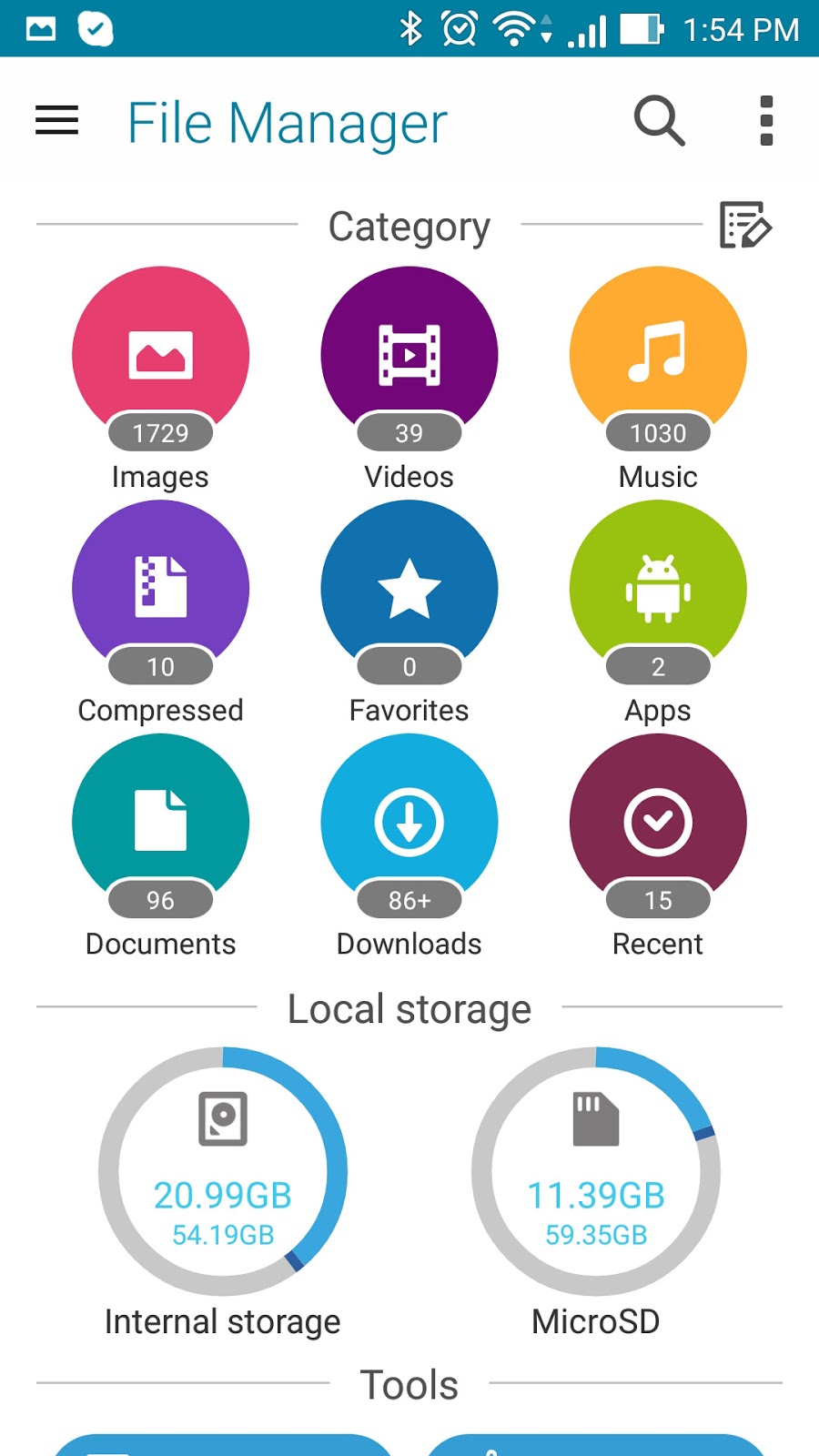The image size is (819, 1456).
Task: Open the Images category
Action: (160, 355)
